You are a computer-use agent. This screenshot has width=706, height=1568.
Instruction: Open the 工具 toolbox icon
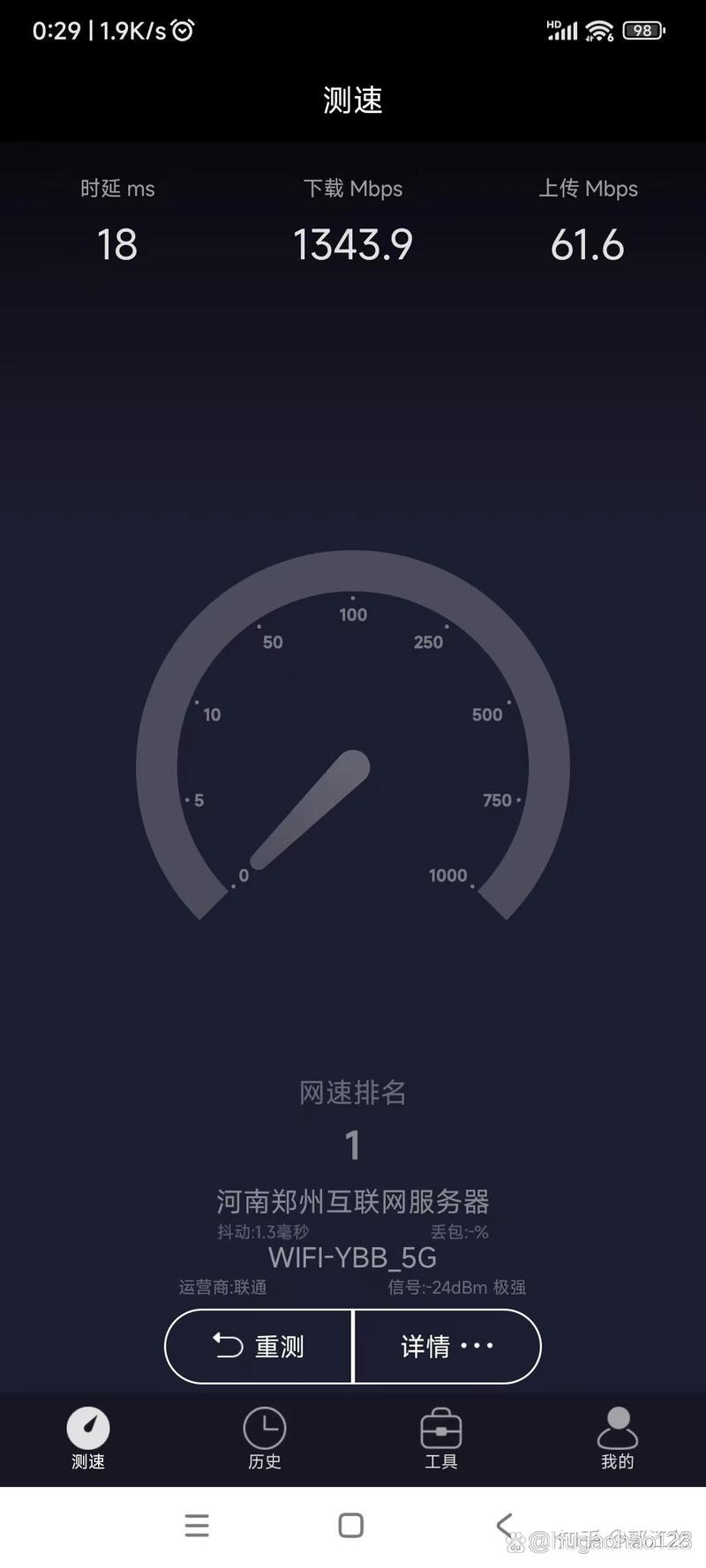pyautogui.click(x=440, y=1426)
